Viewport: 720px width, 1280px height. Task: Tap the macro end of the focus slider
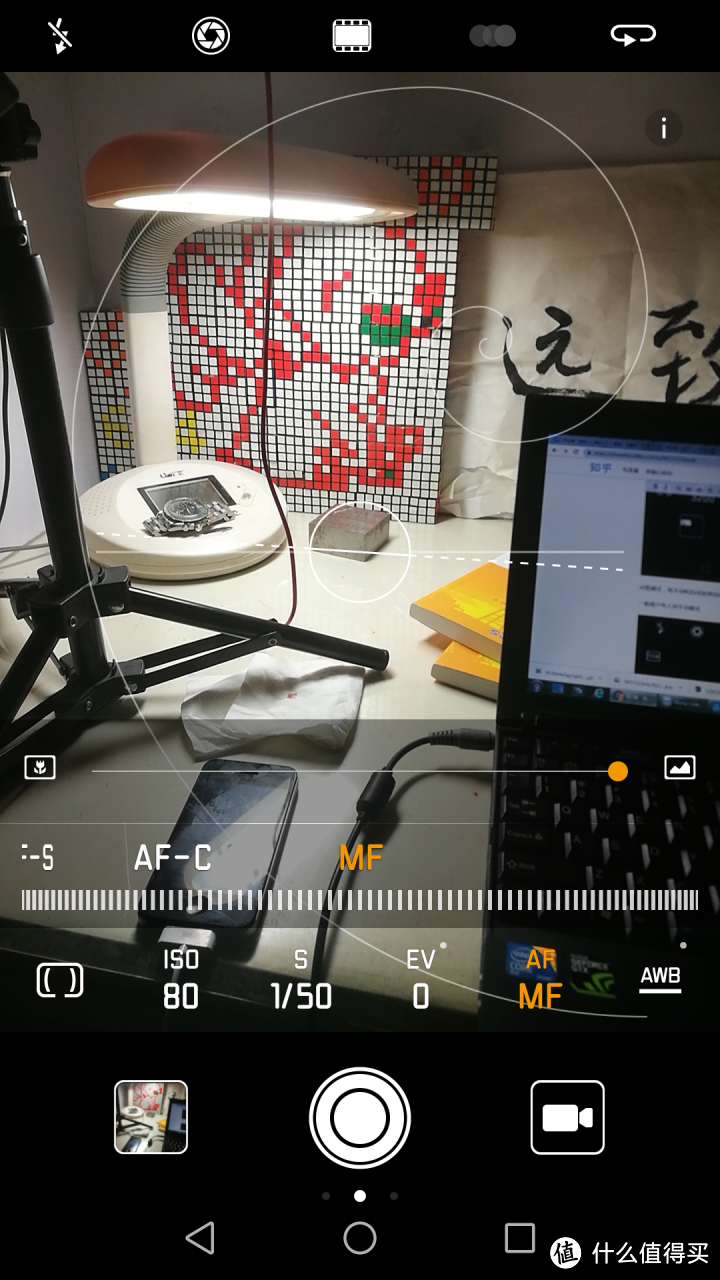[x=40, y=768]
